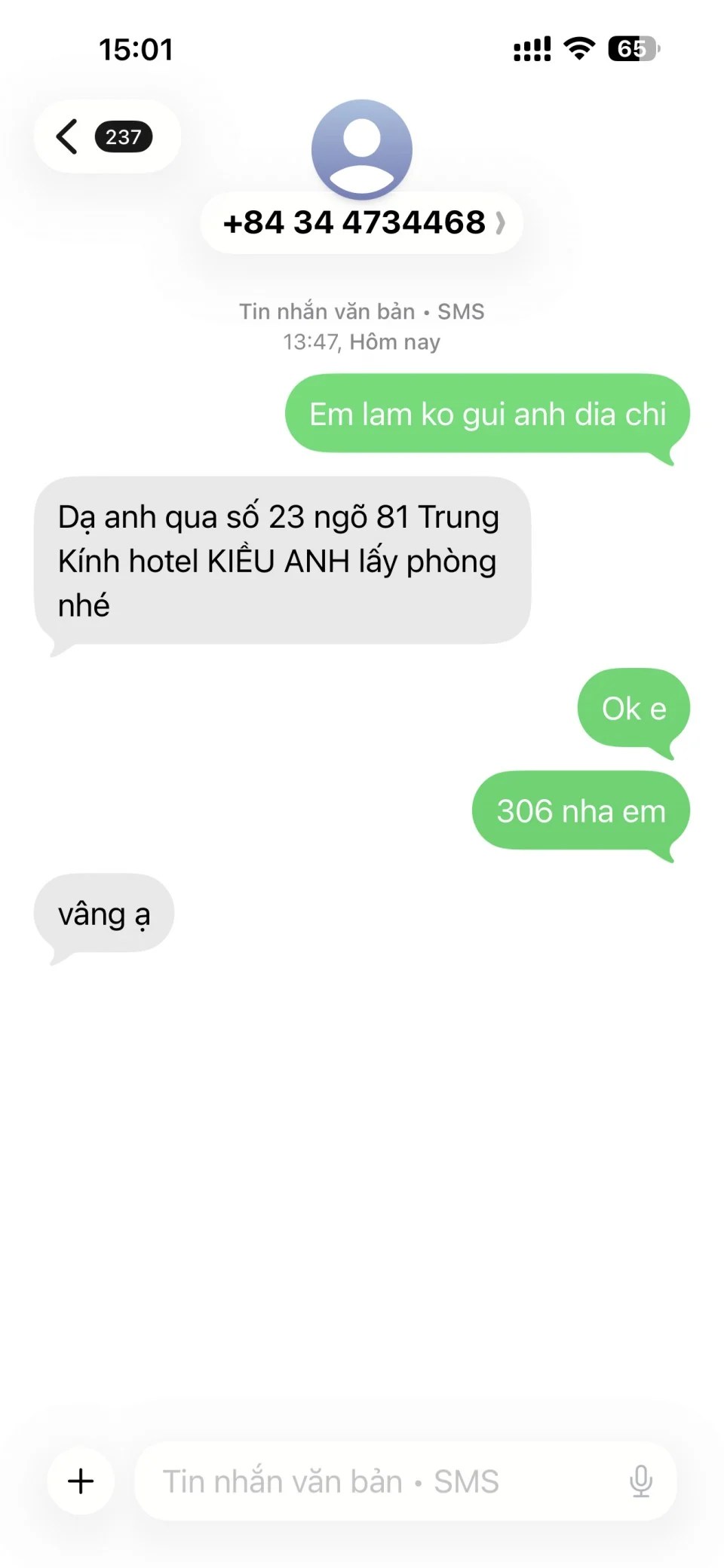
Task: Focus the Tin nhắn văn bản text field
Action: click(x=377, y=1481)
